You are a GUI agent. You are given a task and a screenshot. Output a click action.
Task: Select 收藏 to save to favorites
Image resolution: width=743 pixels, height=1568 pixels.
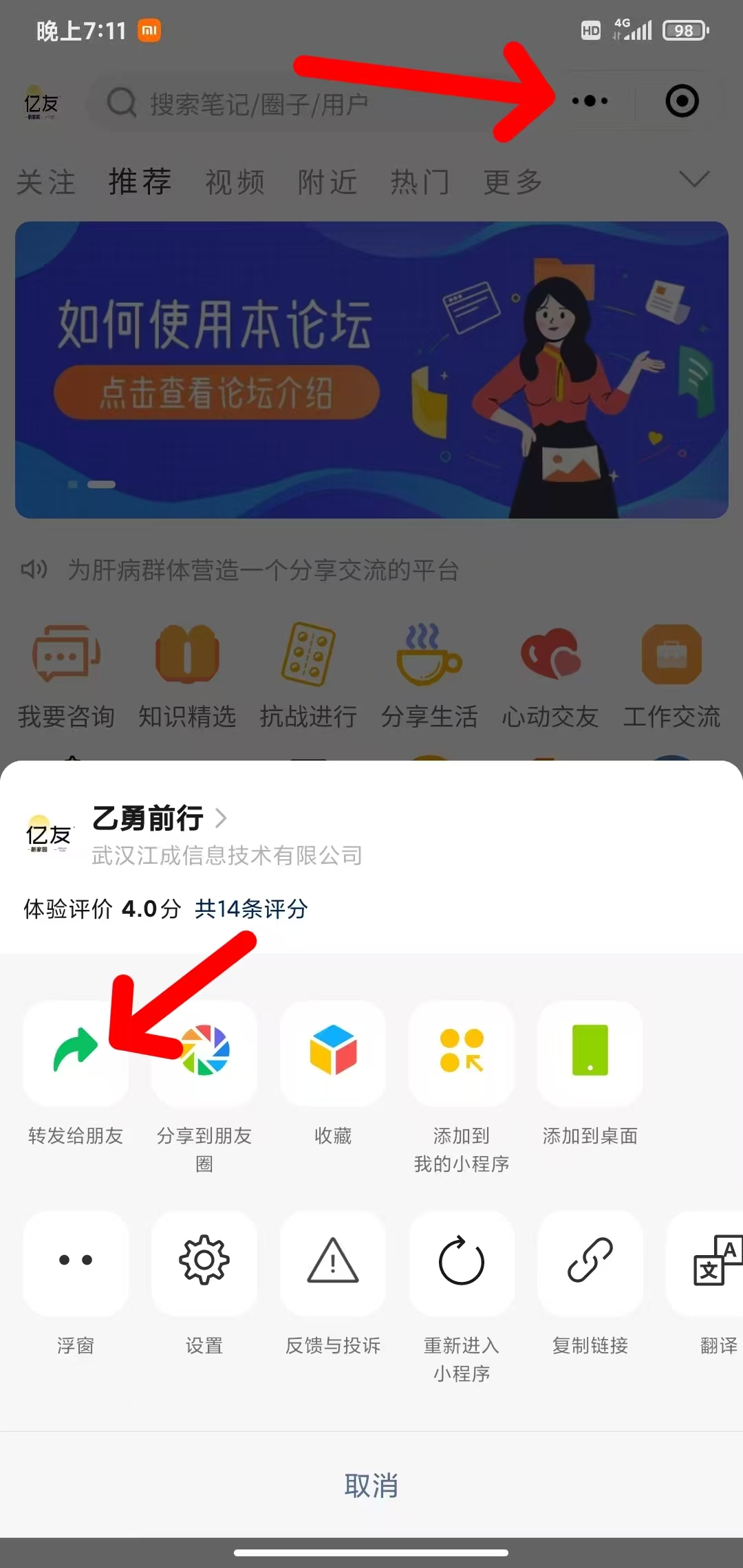[333, 1054]
